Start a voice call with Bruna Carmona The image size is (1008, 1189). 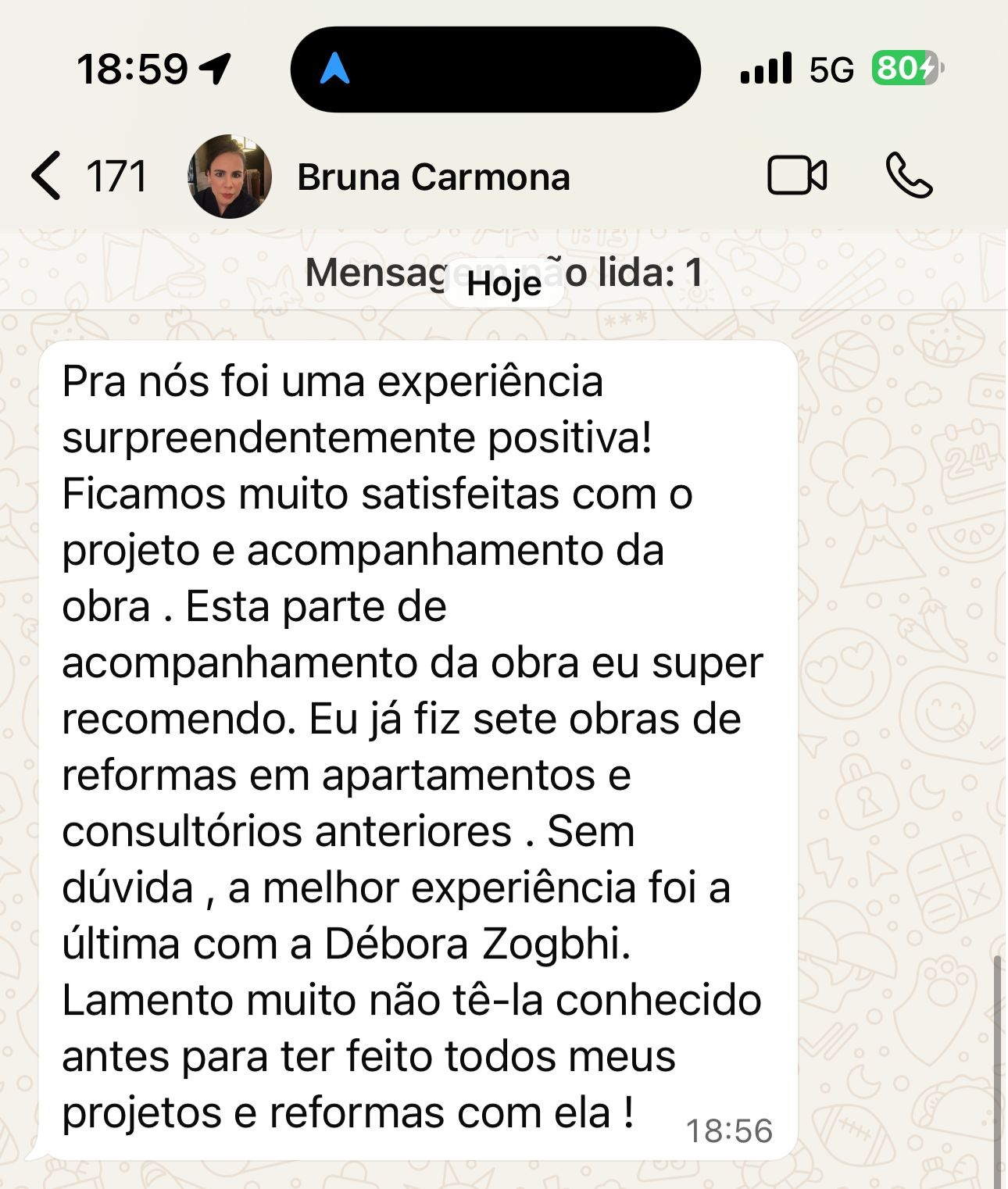pyautogui.click(x=909, y=176)
